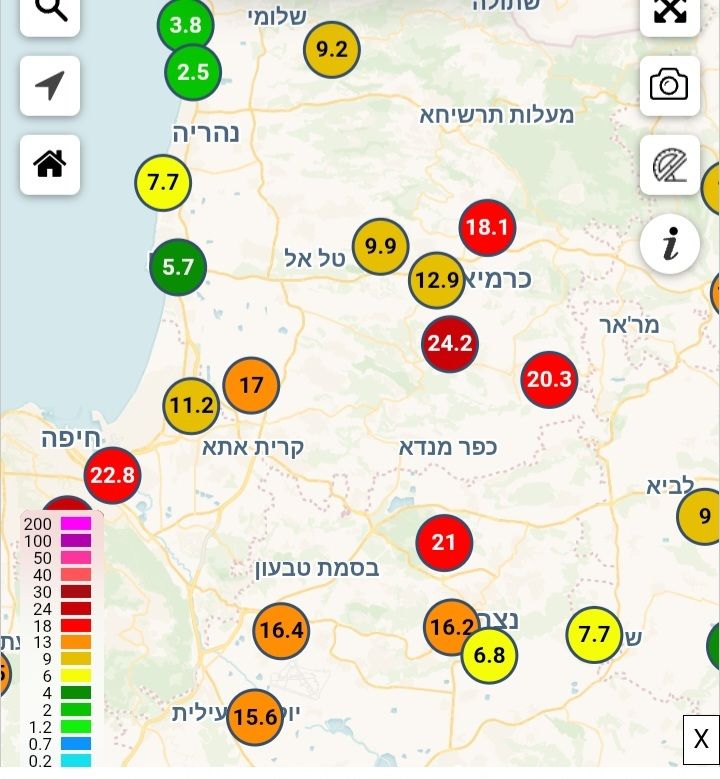Select the green 3.8 station marker
Viewport: 720px width, 779px height.
(x=186, y=26)
